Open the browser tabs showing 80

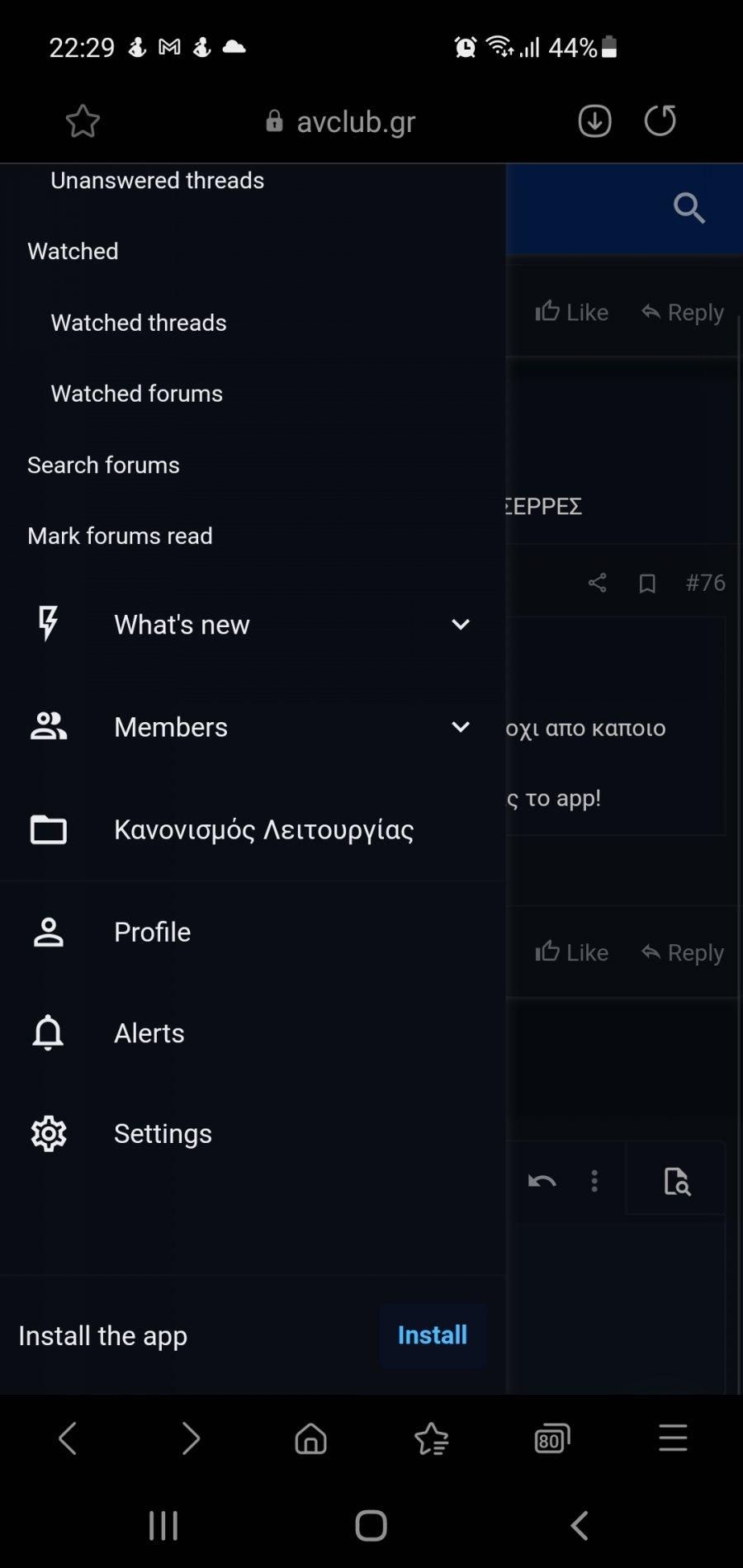click(551, 1438)
